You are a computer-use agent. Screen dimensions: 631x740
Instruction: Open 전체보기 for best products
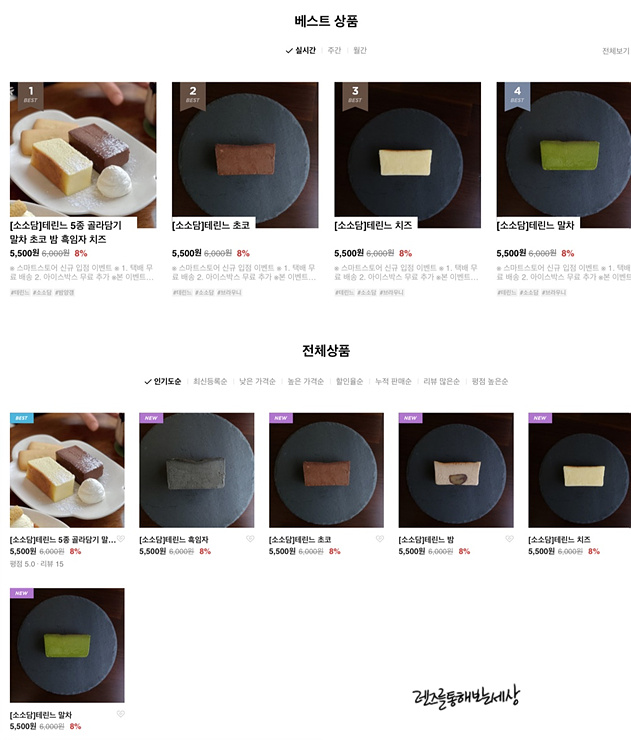click(x=615, y=50)
